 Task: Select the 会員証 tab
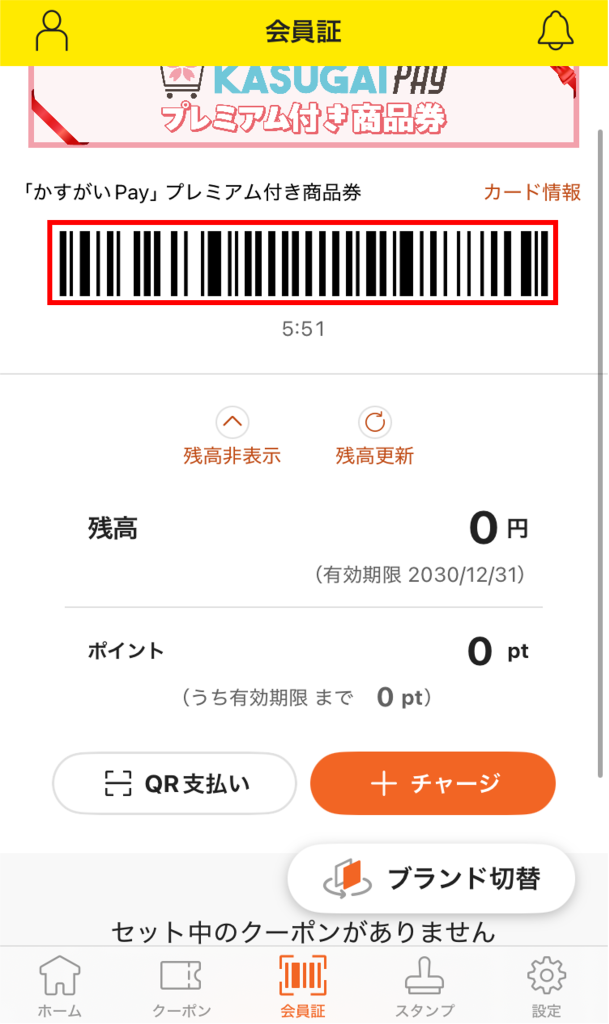[303, 985]
